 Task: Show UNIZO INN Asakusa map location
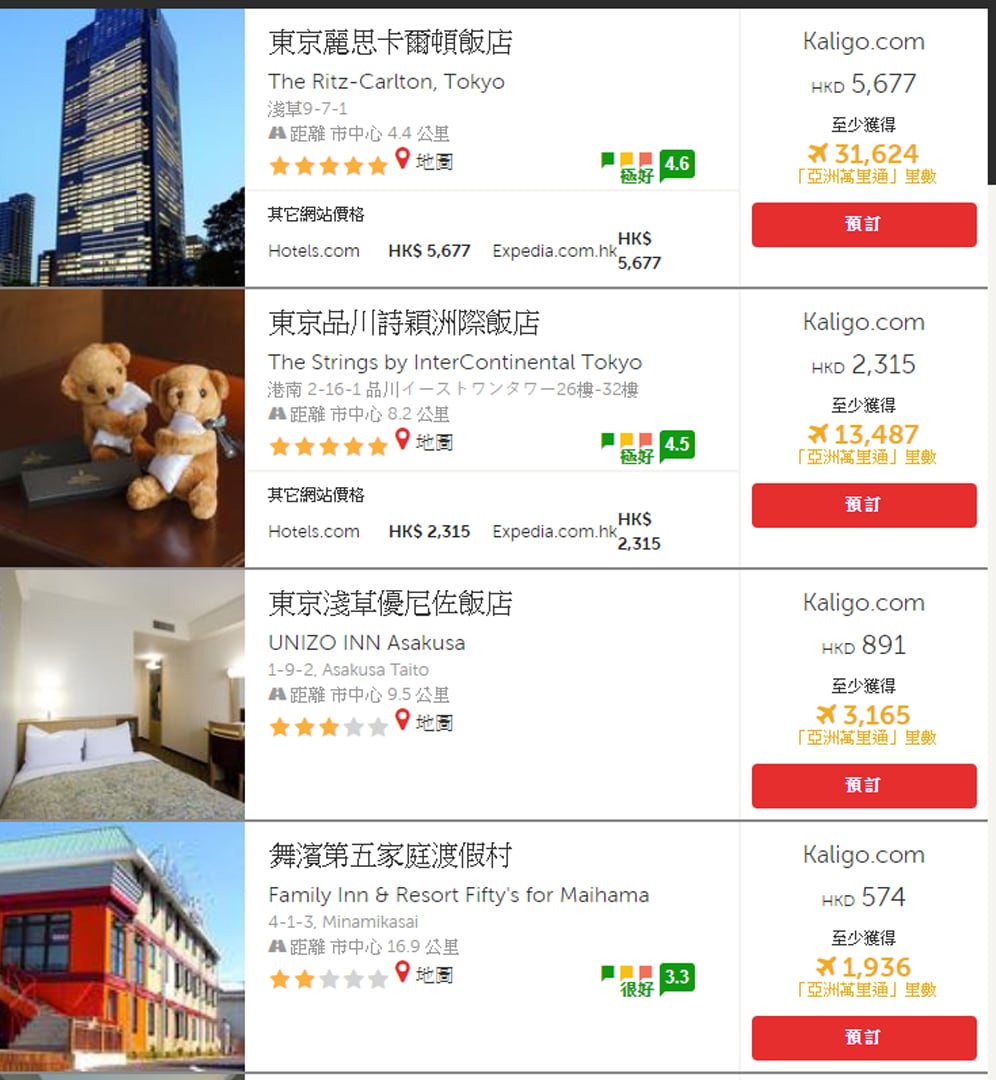[x=425, y=722]
